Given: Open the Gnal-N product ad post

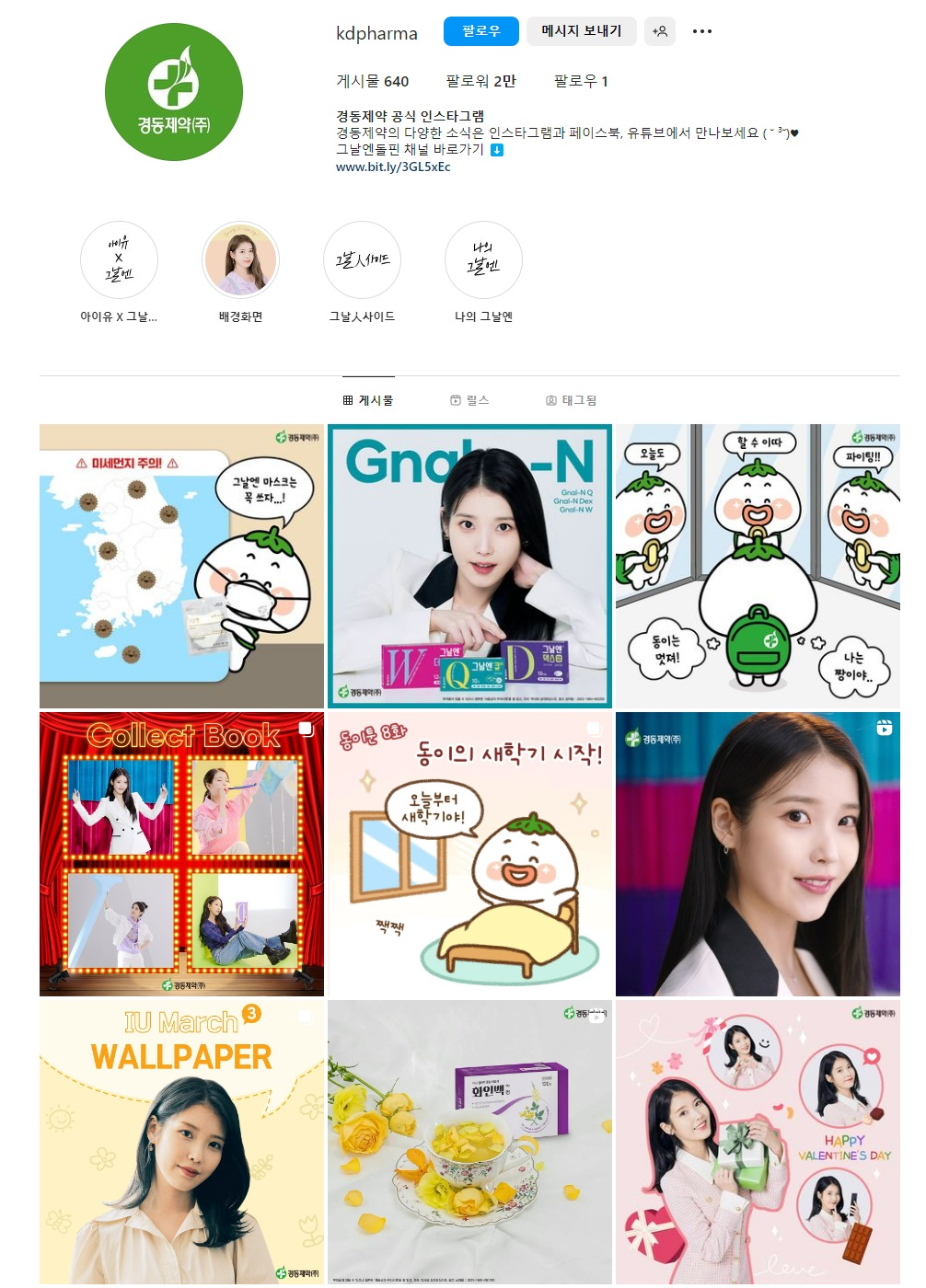Looking at the screenshot, I should pos(469,566).
